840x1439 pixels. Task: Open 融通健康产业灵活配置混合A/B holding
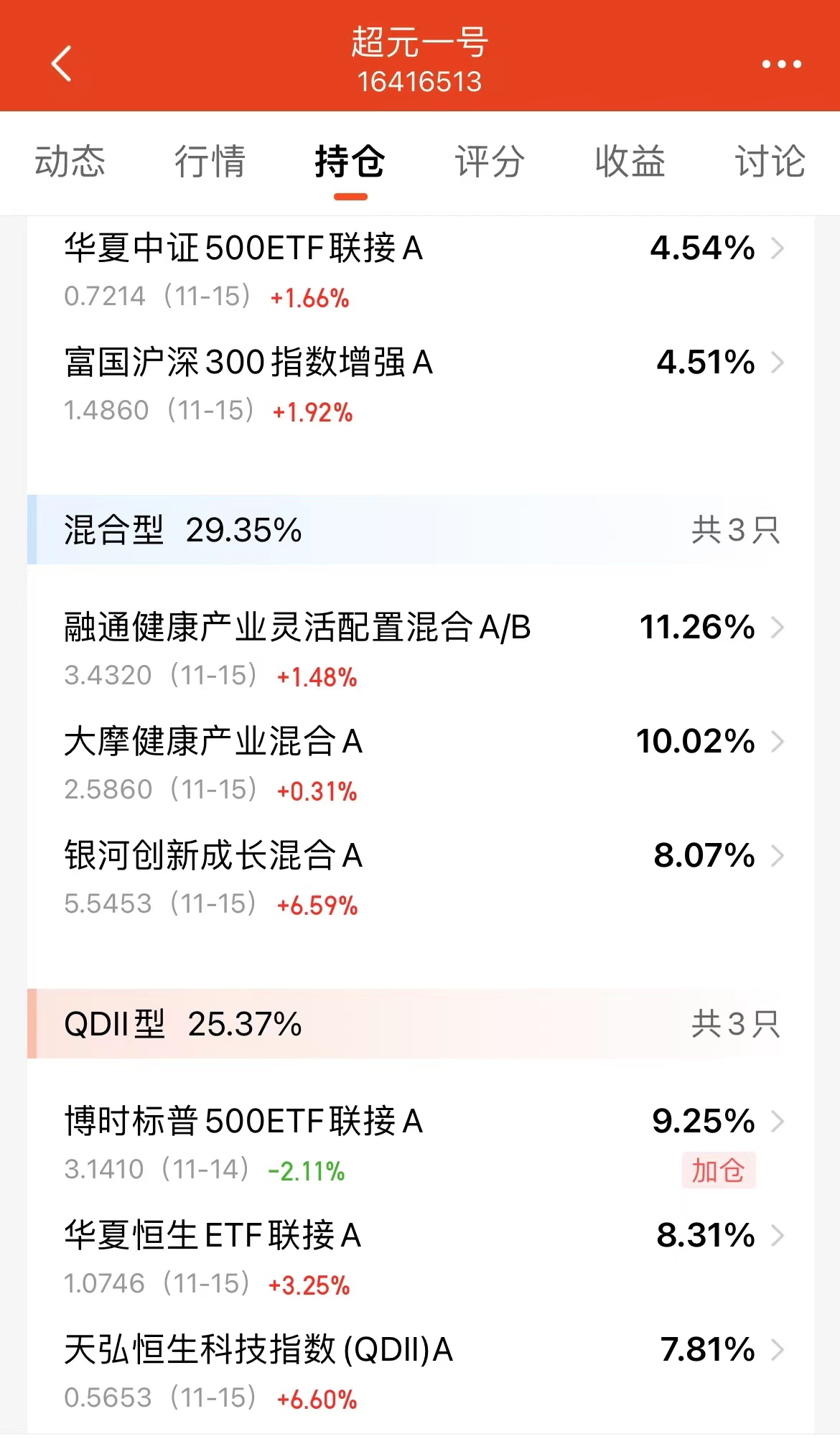[420, 650]
